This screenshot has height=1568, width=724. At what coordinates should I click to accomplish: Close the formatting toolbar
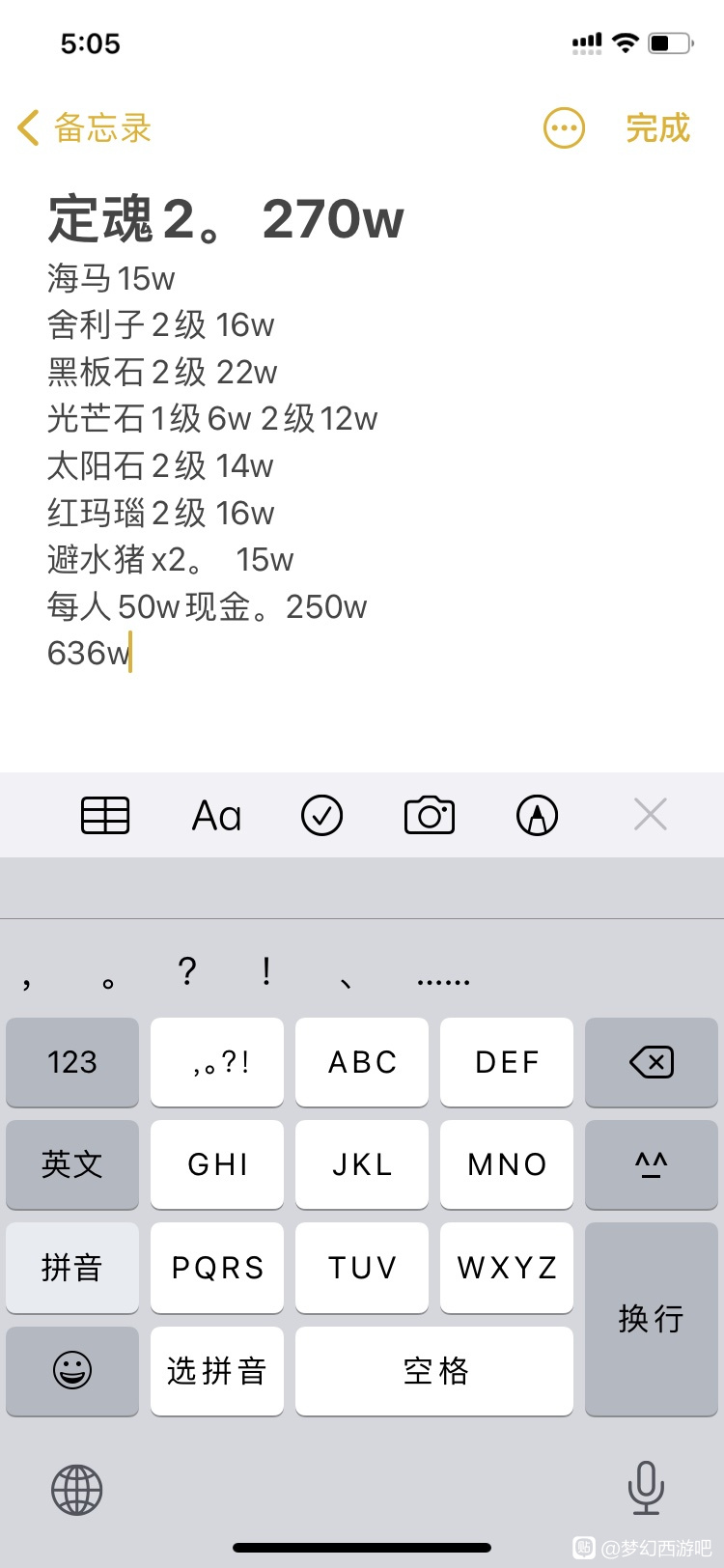tap(651, 816)
